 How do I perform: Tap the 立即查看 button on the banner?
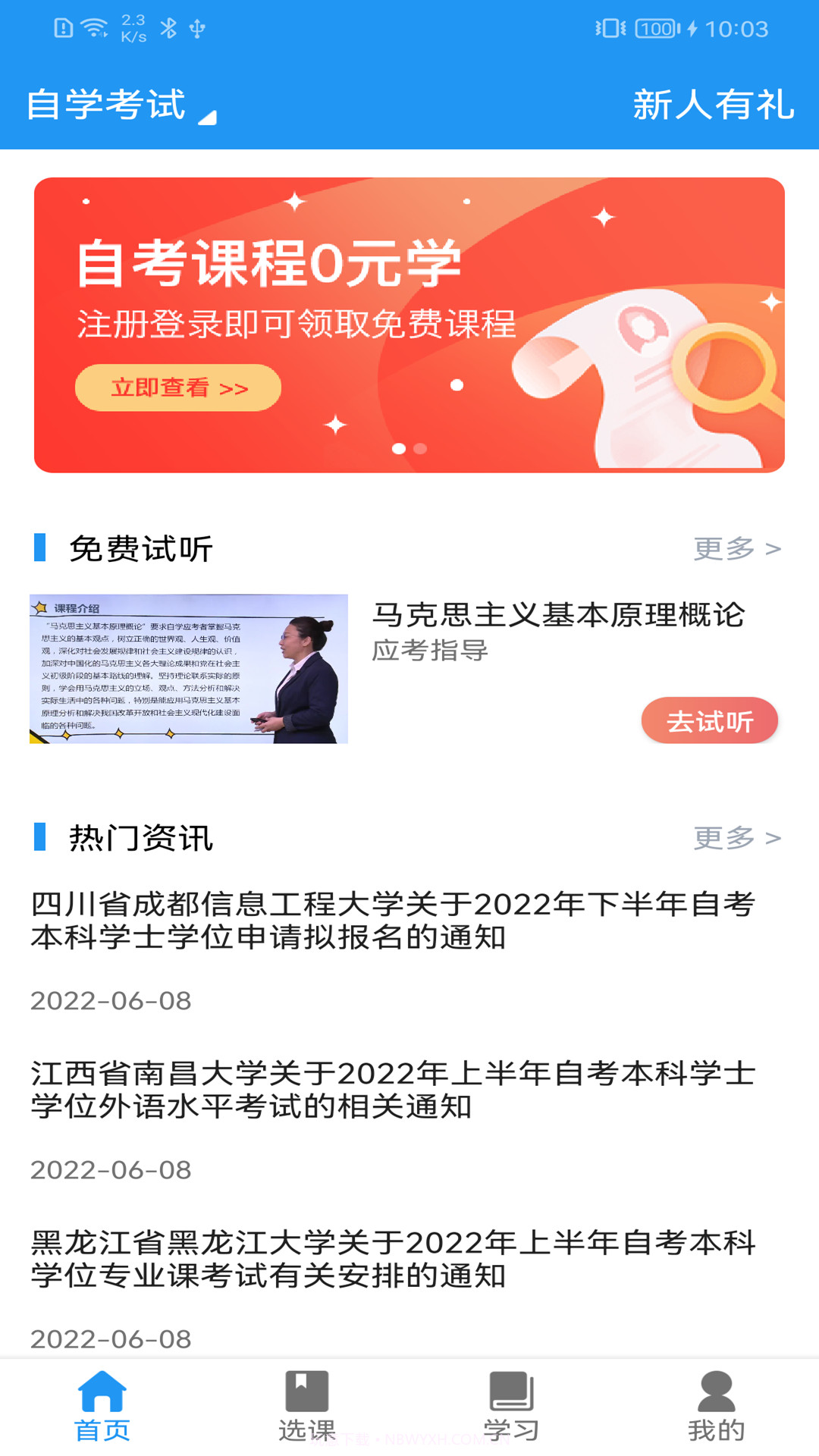pyautogui.click(x=178, y=388)
